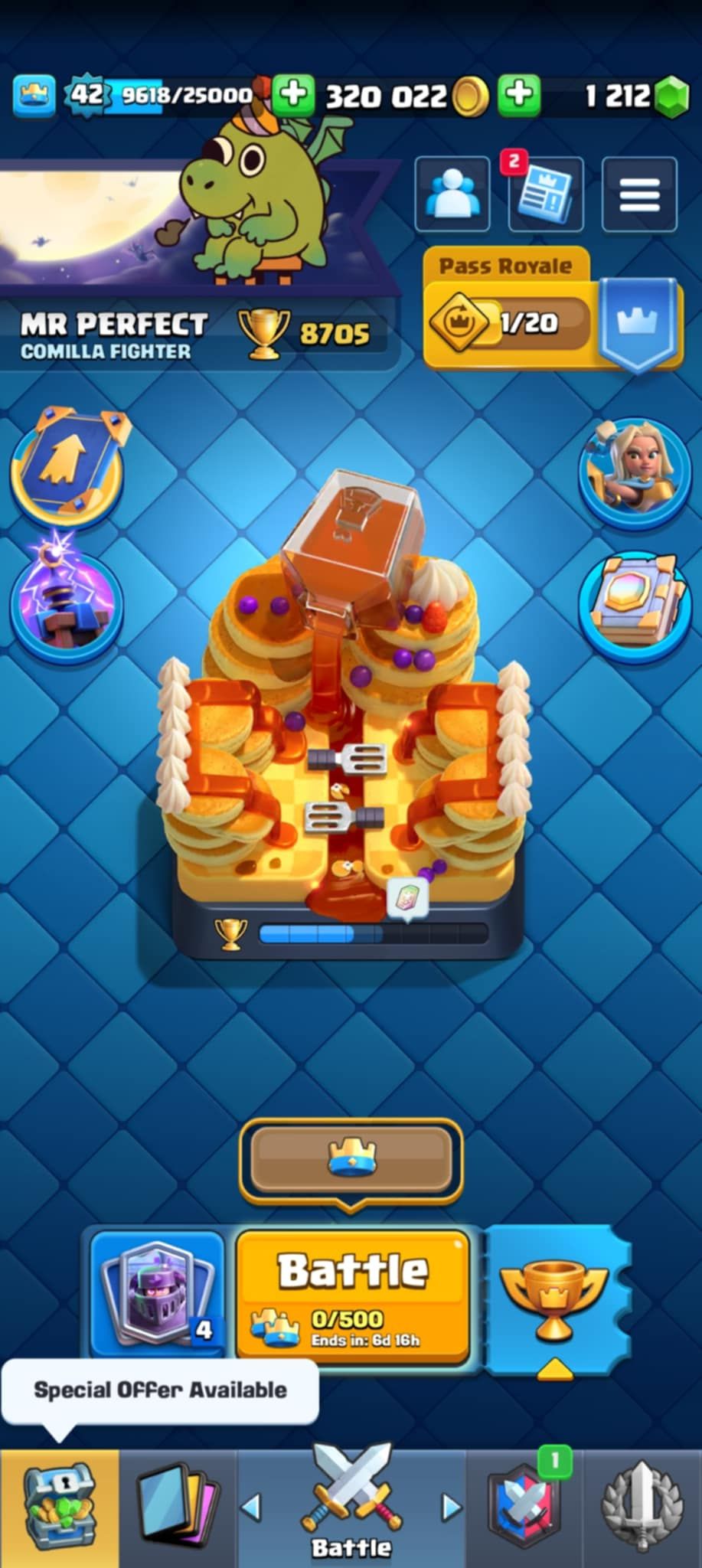Buy gems with the plus button
Image resolution: width=702 pixels, height=1568 pixels.
(519, 95)
